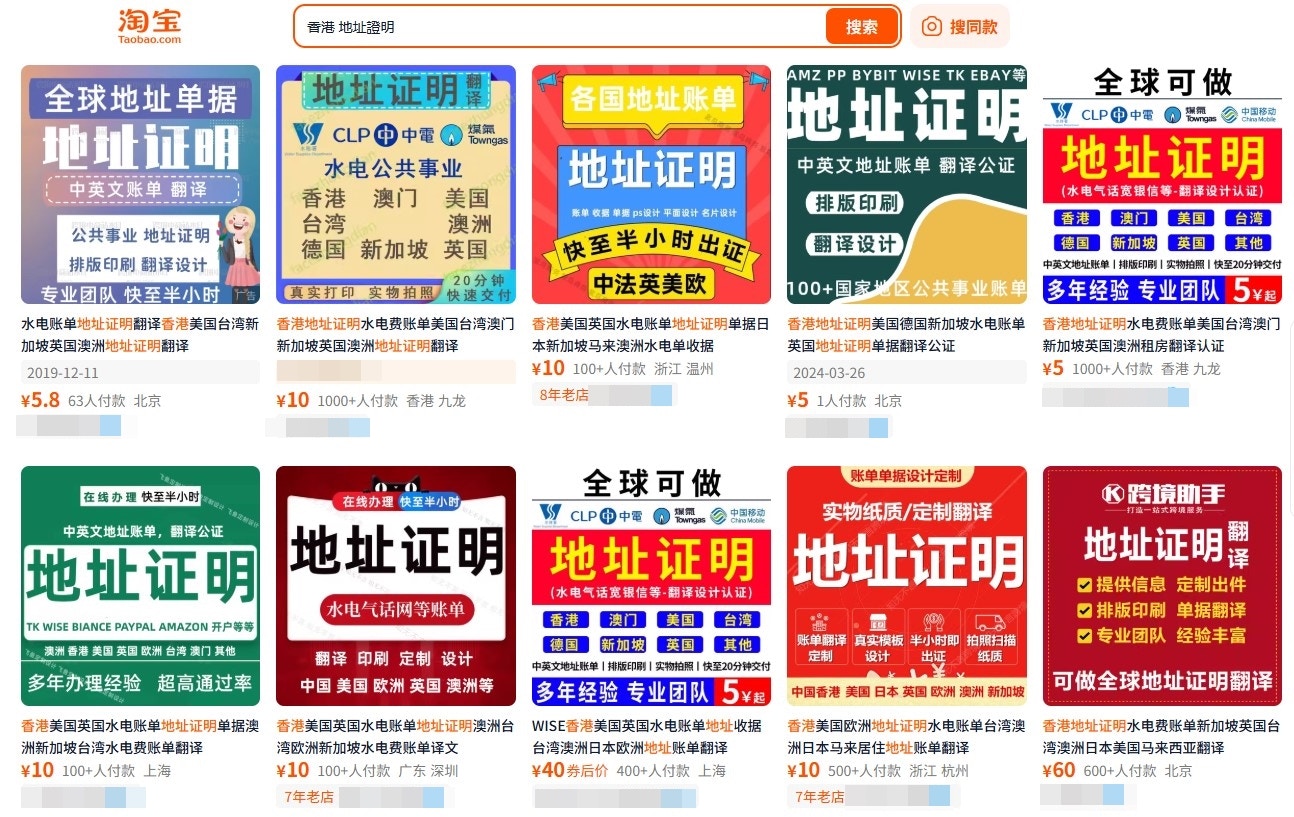Screen dimensions: 1294x817
Task: Go to the Taobao home logo
Action: (150, 27)
